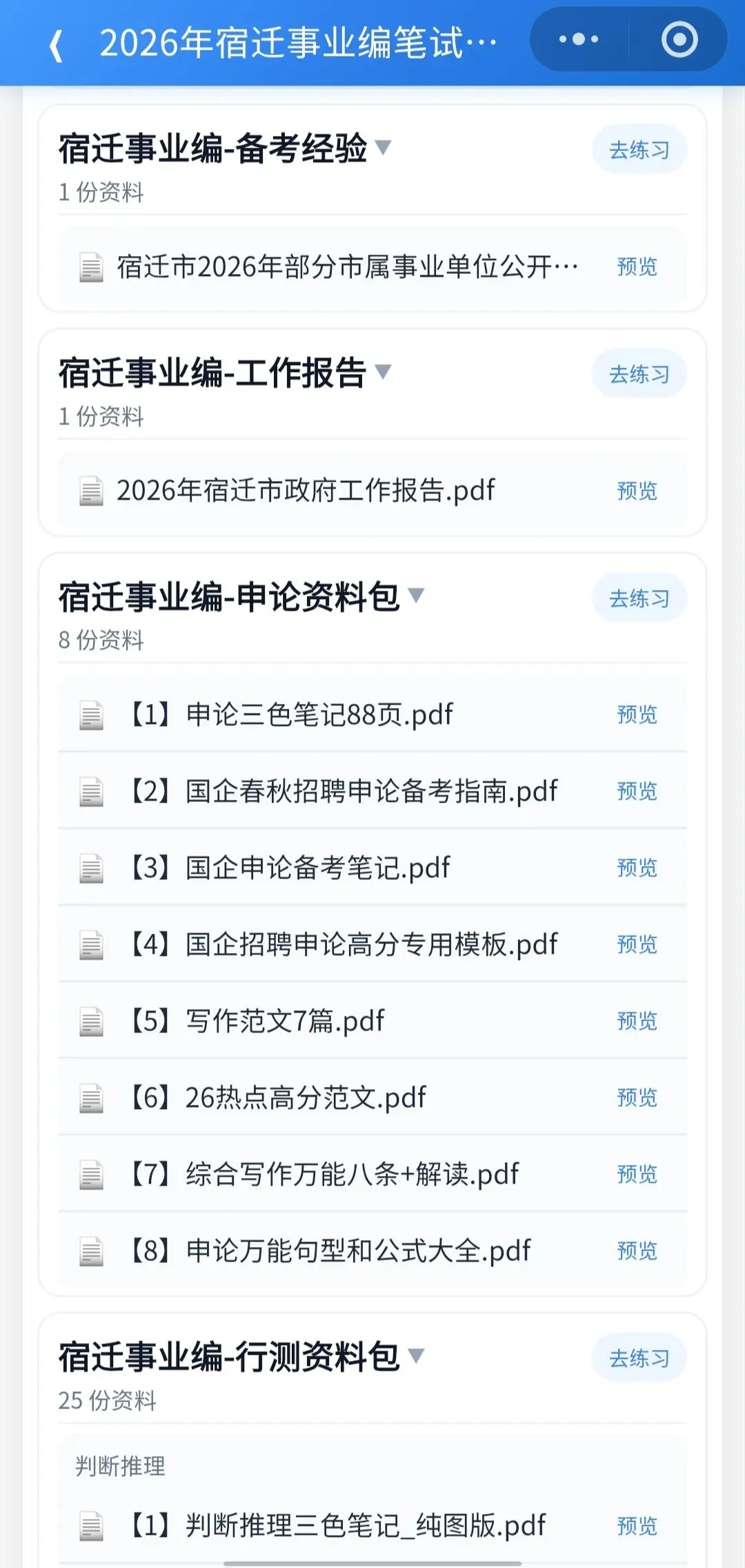Preview 国企春秋招聘申论备考指南.pdf
Screen dimensions: 745x1568
coord(637,791)
